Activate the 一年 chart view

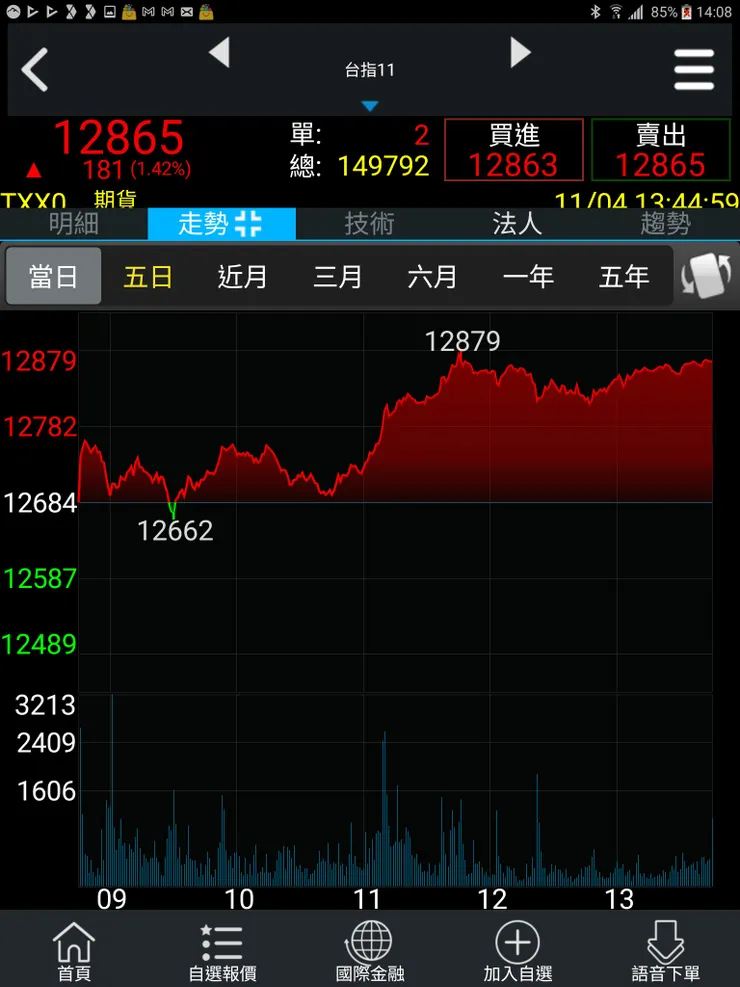point(528,276)
